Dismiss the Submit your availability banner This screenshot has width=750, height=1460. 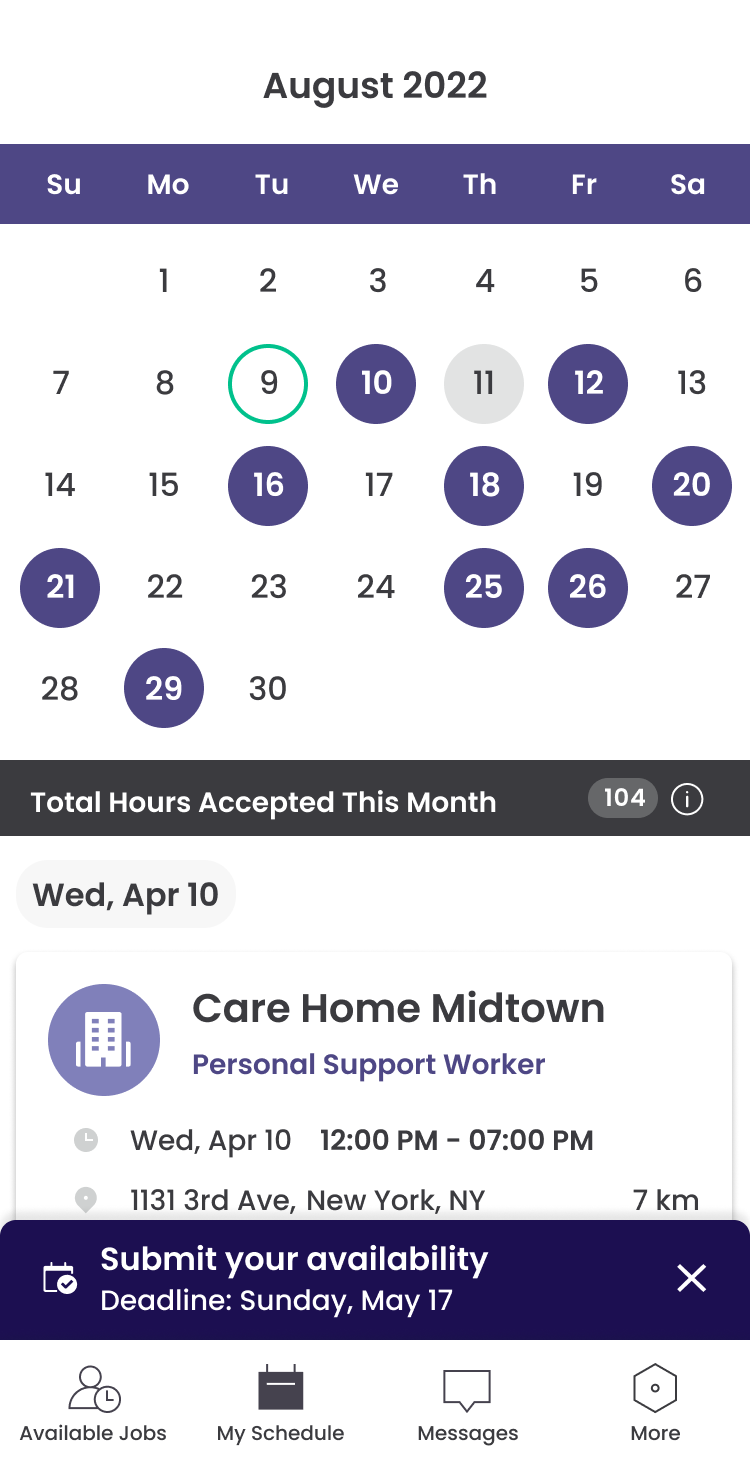click(x=691, y=1278)
